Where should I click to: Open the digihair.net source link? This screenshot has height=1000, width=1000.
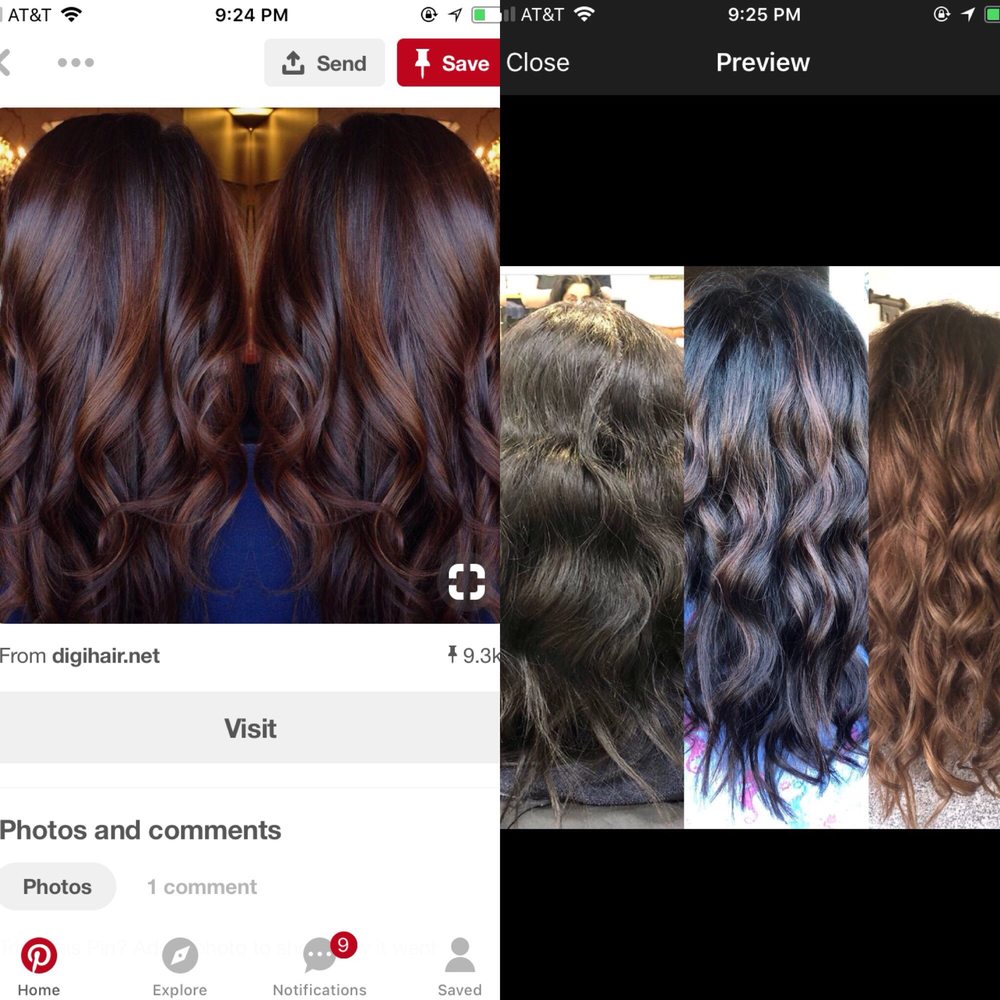coord(107,656)
